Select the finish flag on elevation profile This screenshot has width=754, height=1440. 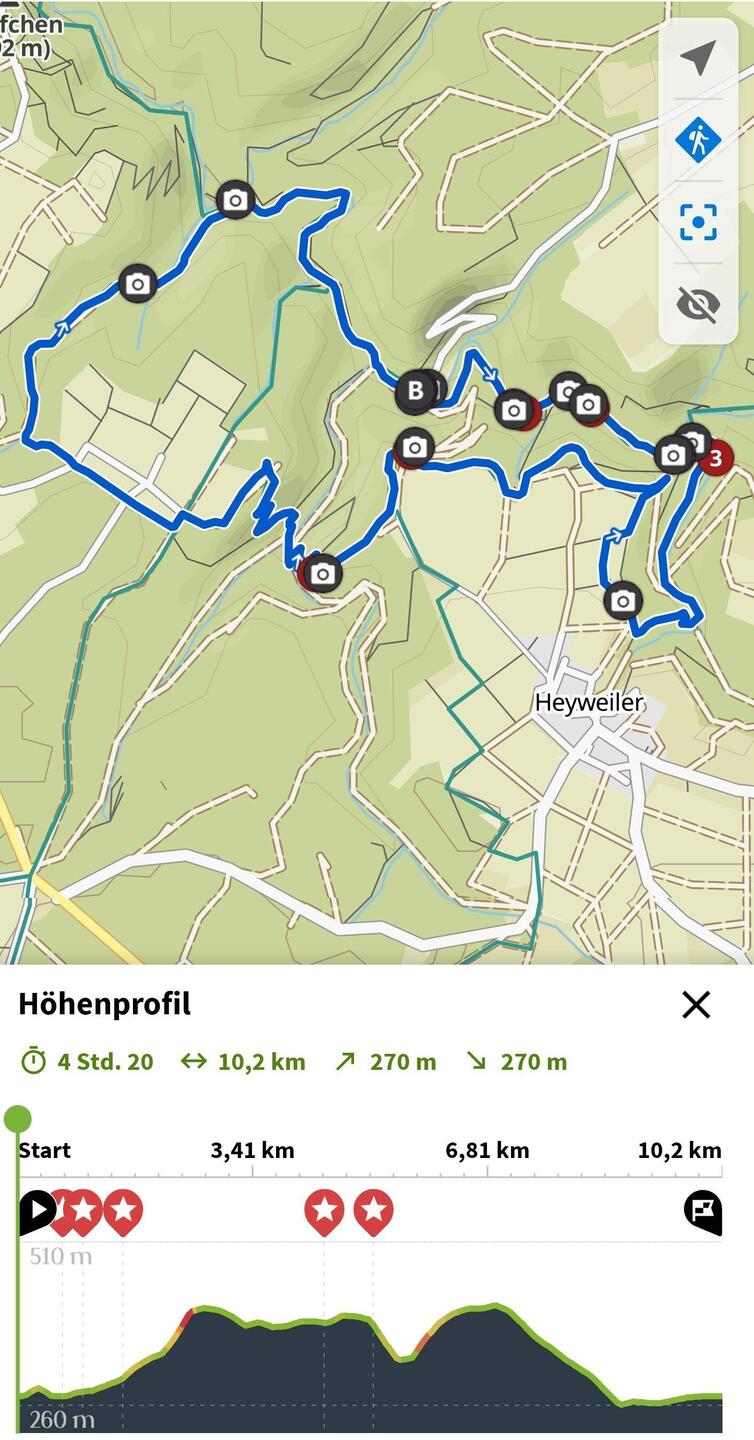pyautogui.click(x=702, y=1212)
